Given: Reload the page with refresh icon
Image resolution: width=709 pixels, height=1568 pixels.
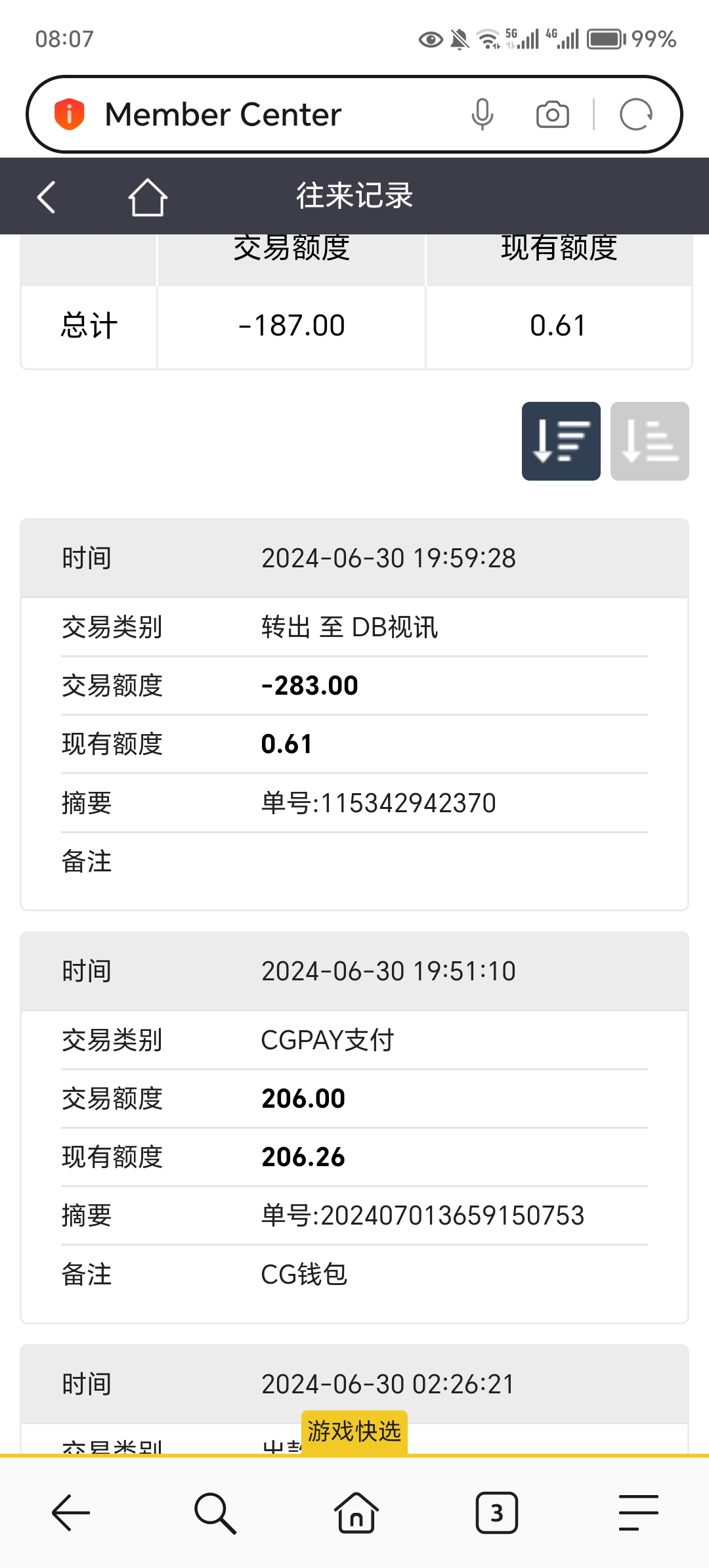Looking at the screenshot, I should point(635,115).
